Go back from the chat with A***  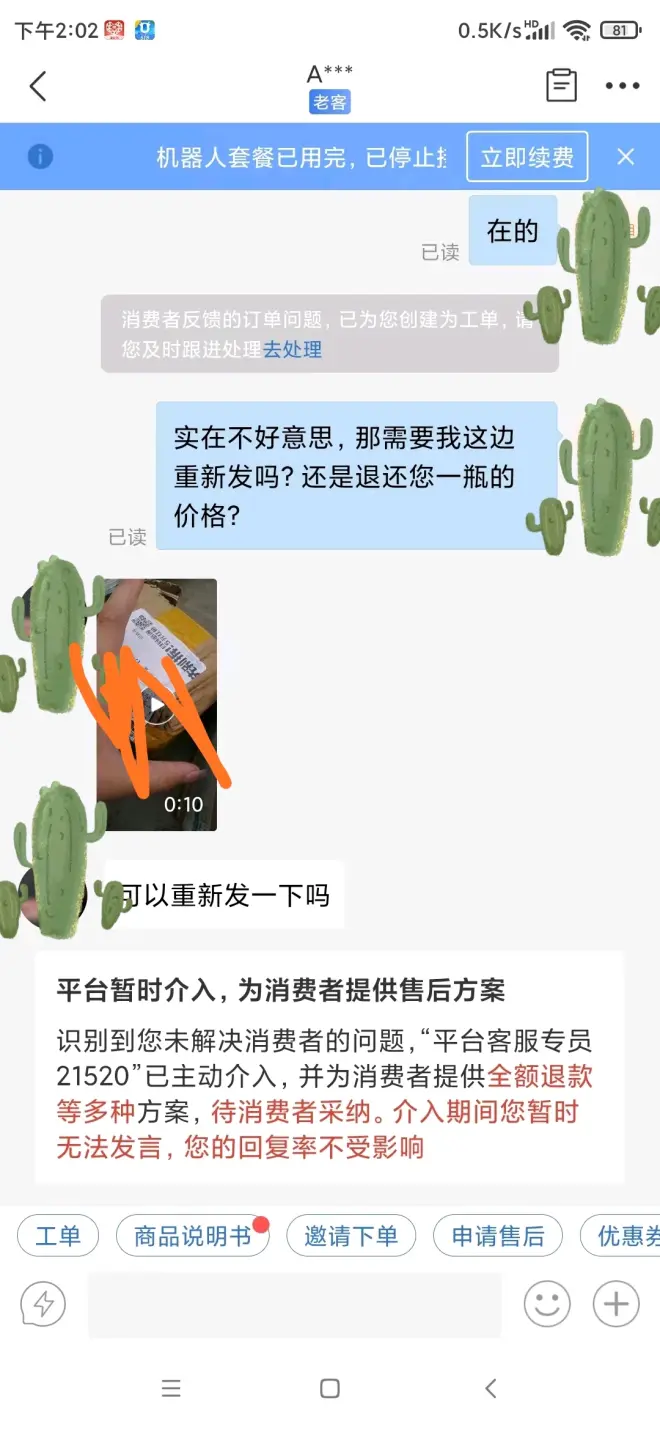click(x=38, y=86)
